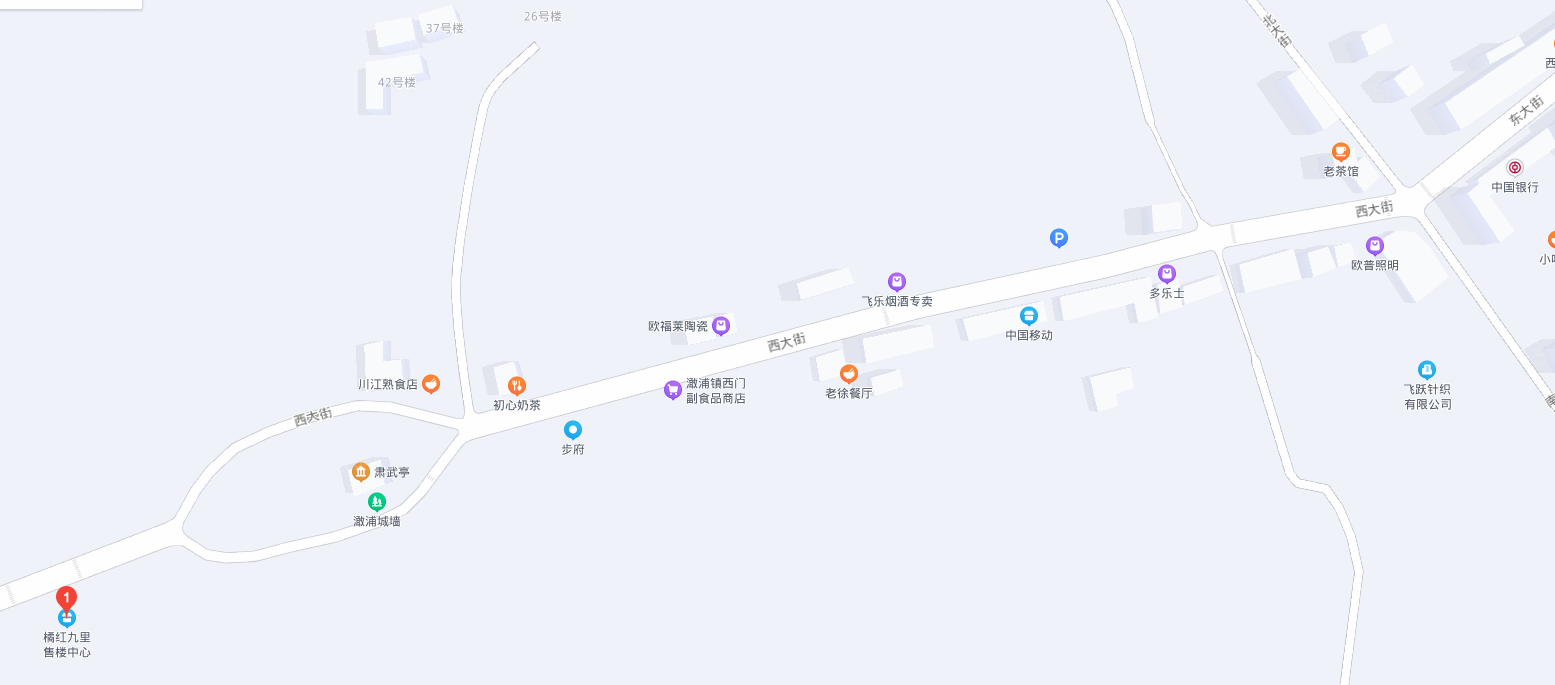
Task: Open the 多乐士 shop marker
Action: (1167, 274)
